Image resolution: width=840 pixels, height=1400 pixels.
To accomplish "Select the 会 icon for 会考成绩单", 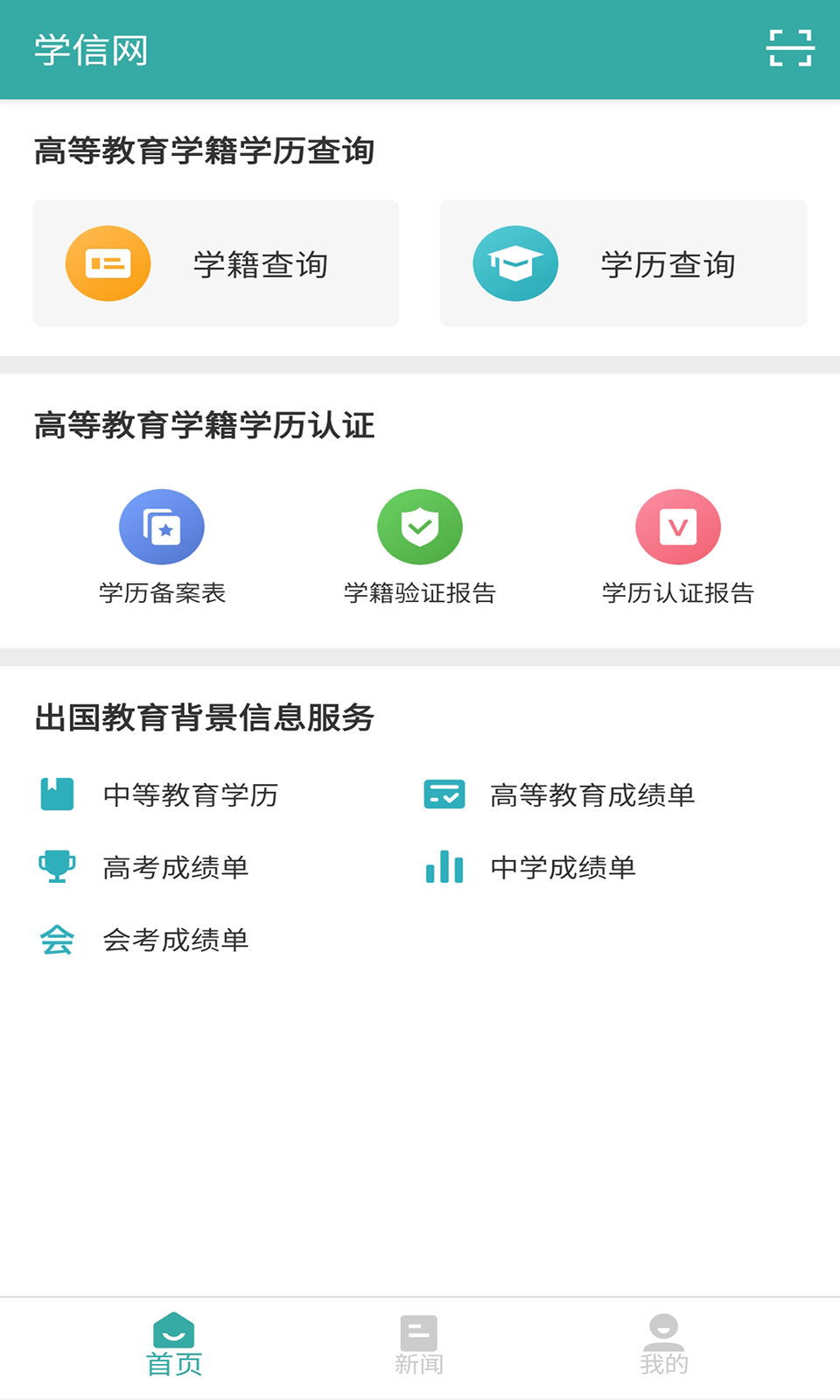I will tap(57, 940).
